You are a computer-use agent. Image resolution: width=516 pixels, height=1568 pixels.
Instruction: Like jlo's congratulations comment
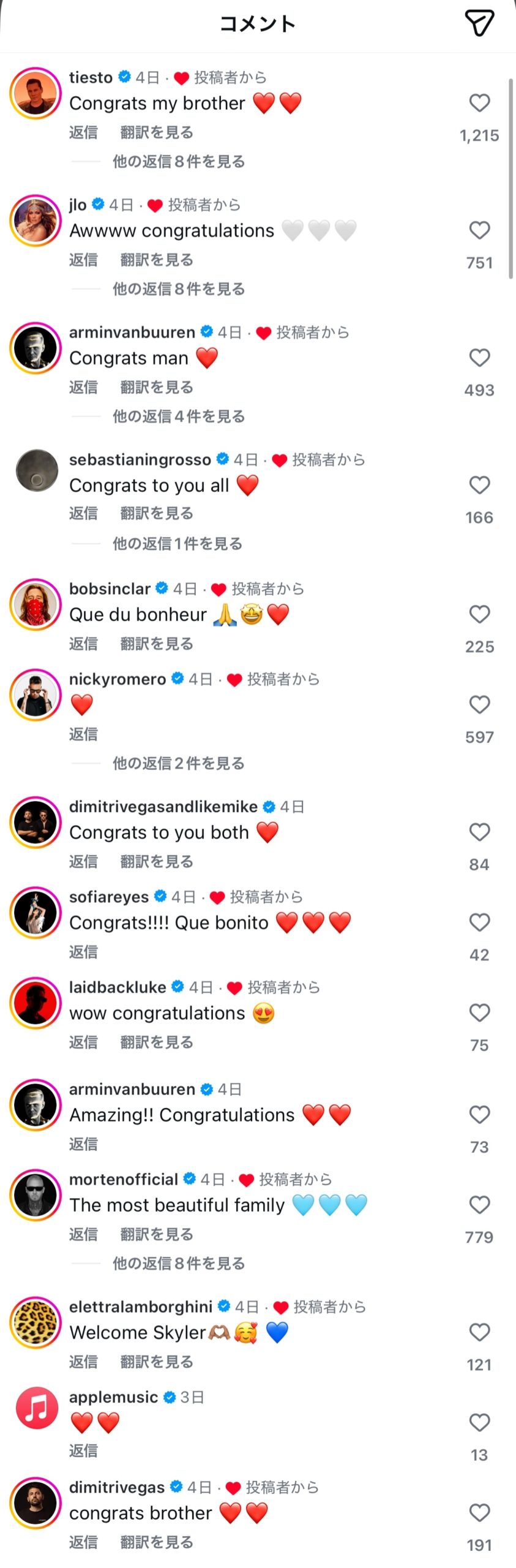[479, 230]
